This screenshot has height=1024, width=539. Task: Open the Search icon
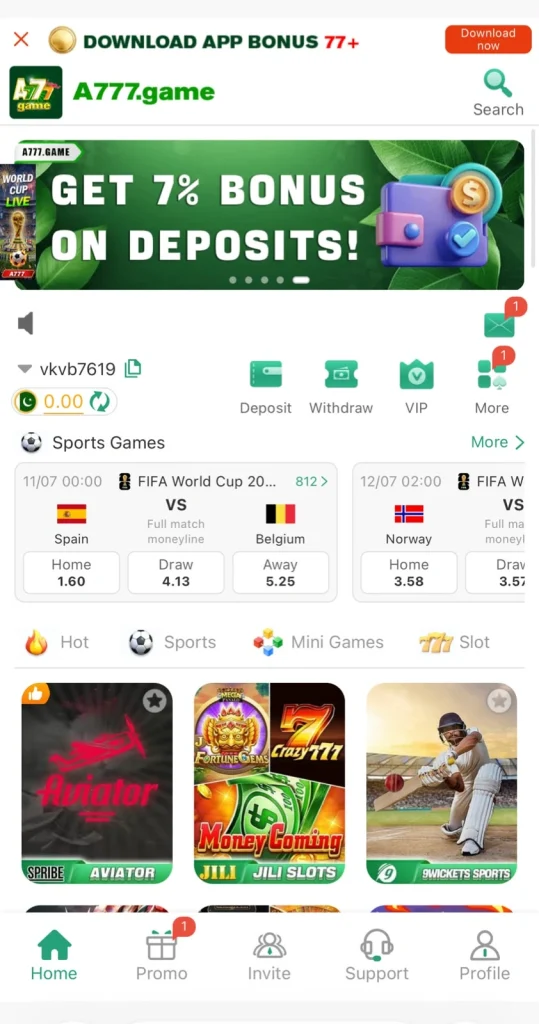(x=498, y=93)
